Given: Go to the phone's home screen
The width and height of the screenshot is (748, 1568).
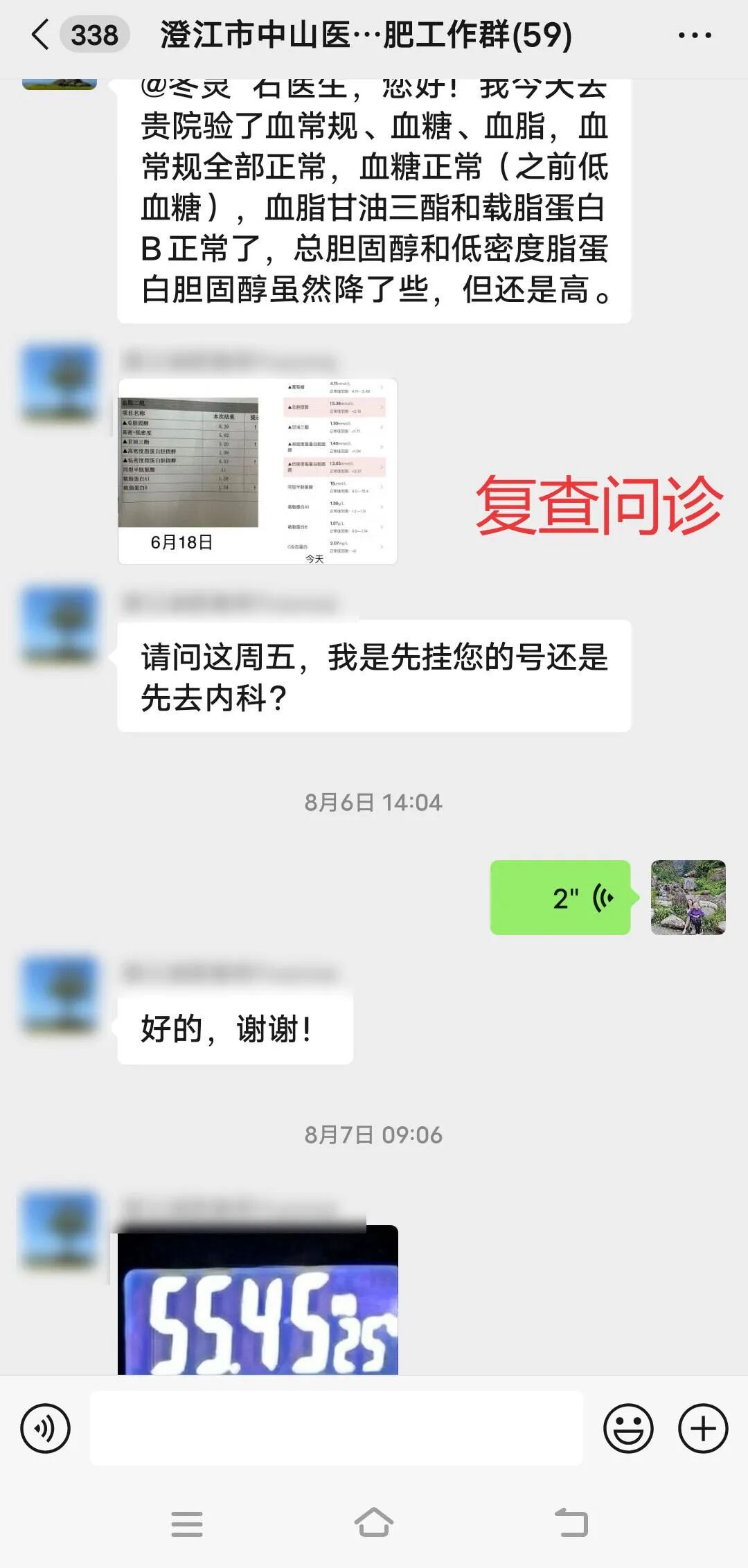Looking at the screenshot, I should click(x=374, y=1524).
